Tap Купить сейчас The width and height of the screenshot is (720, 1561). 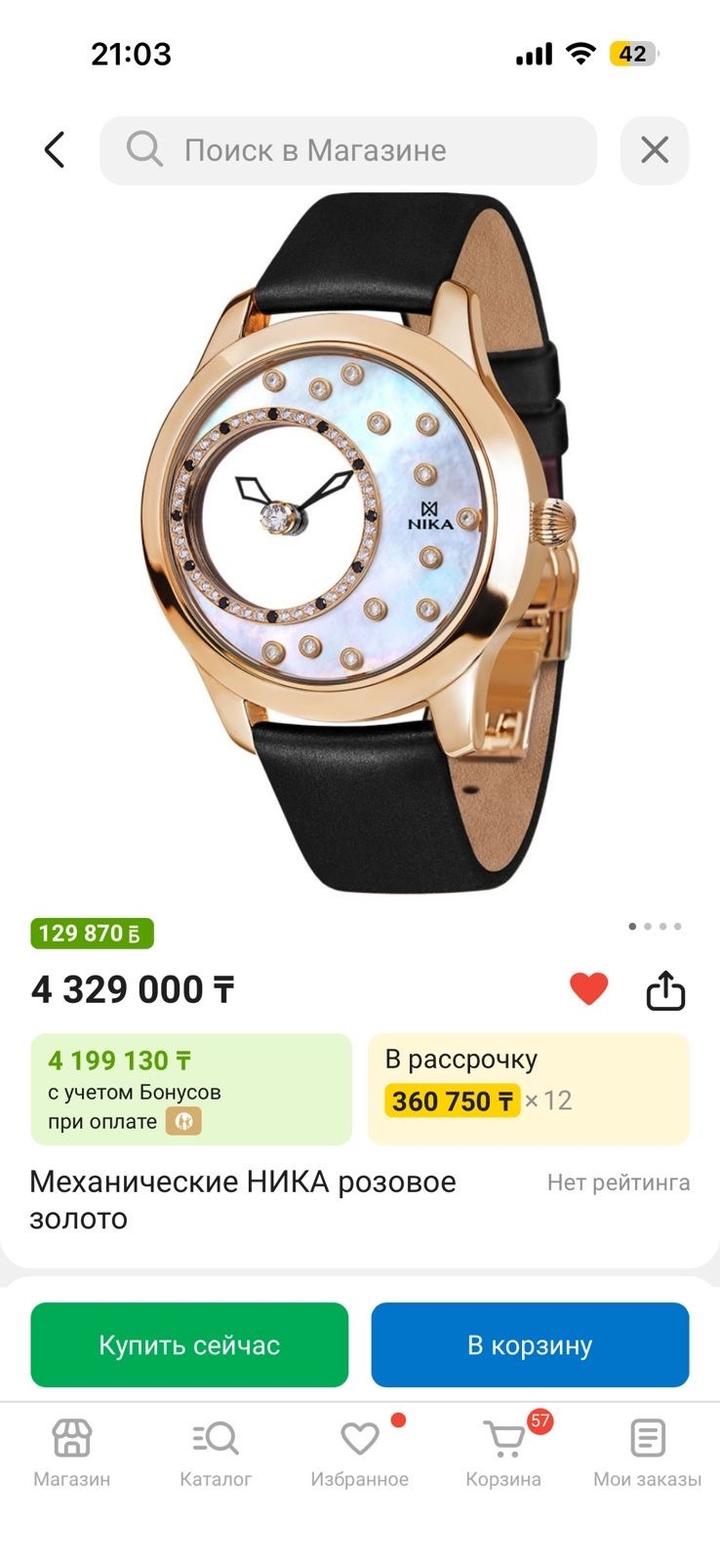189,1345
